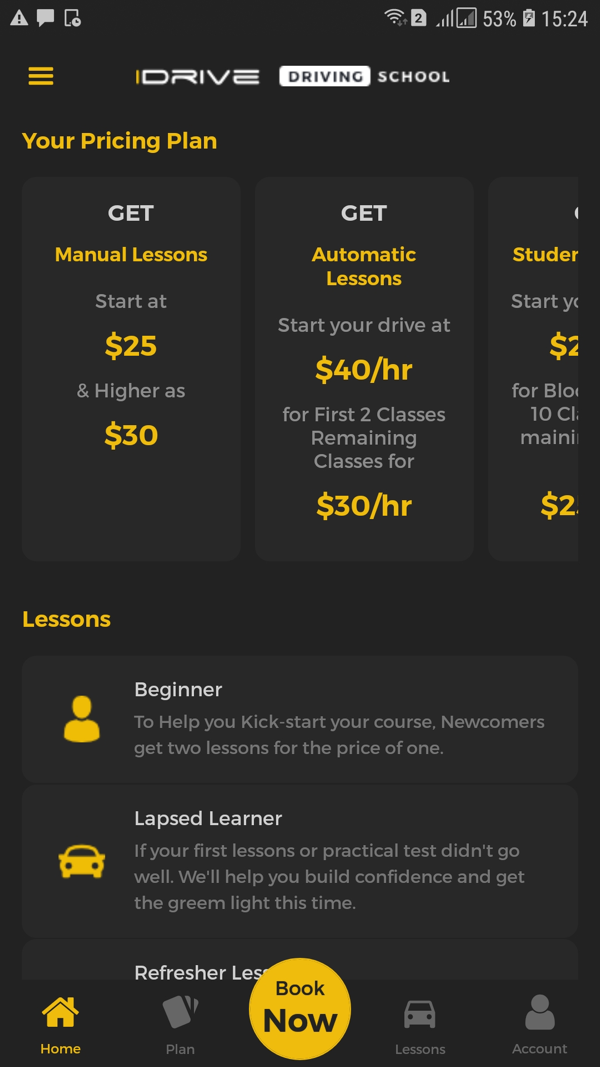Image resolution: width=600 pixels, height=1067 pixels.
Task: Open the Lapsed Learner lesson row
Action: (x=300, y=860)
